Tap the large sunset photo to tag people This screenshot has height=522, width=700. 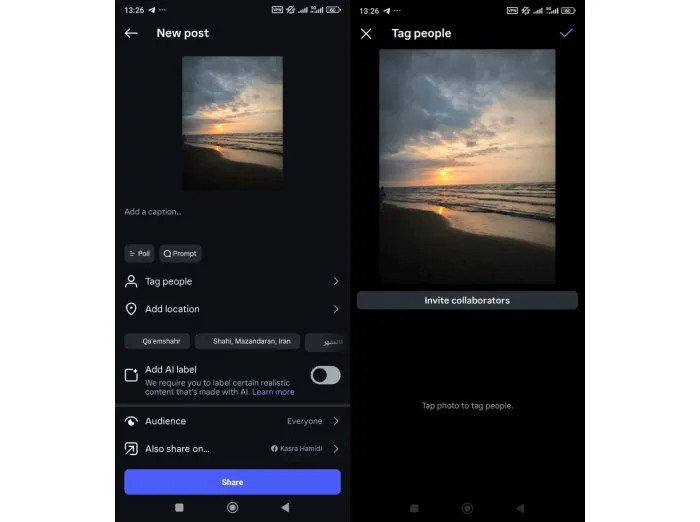point(467,165)
